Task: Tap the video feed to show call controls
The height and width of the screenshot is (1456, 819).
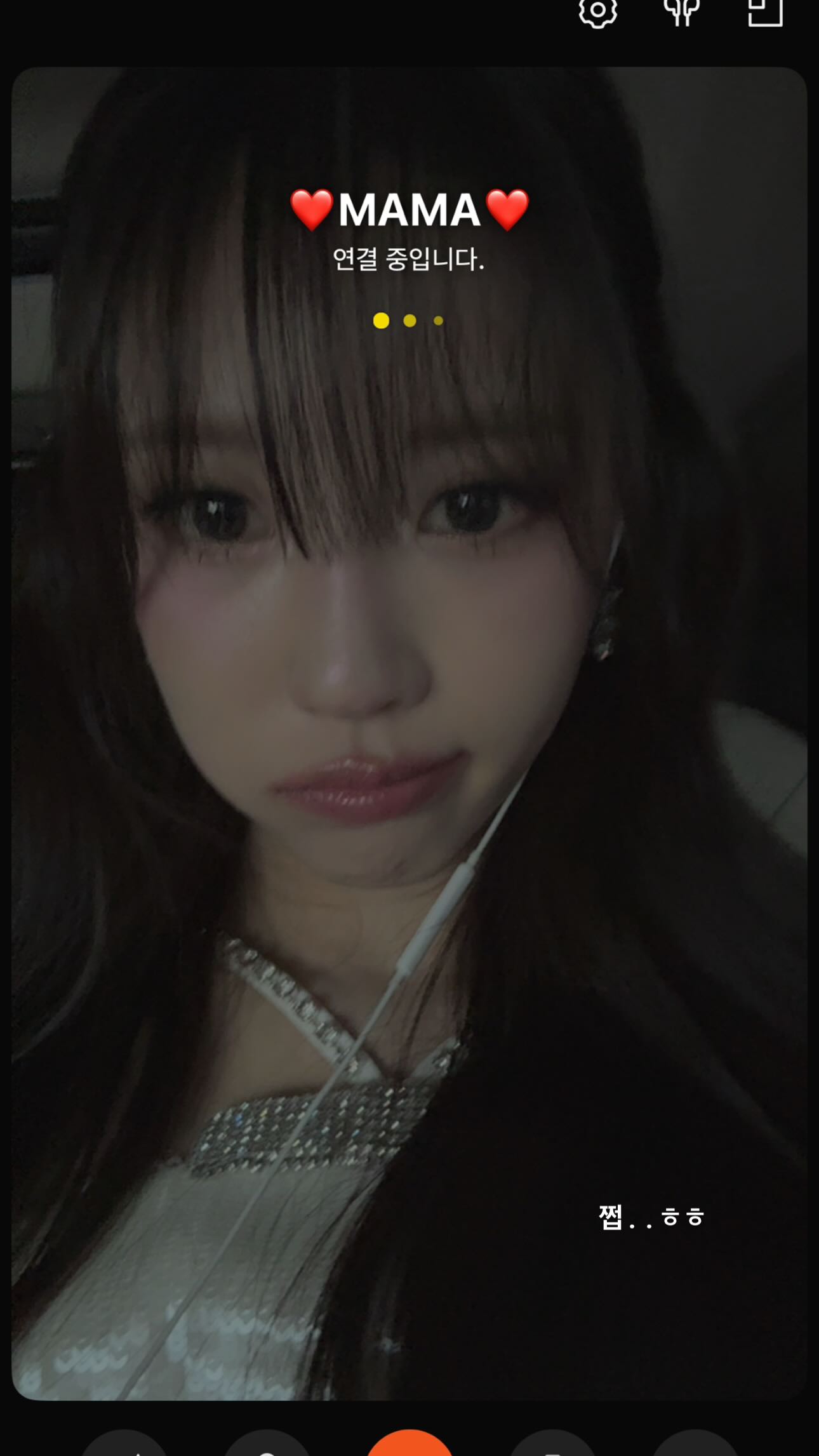Action: click(409, 889)
